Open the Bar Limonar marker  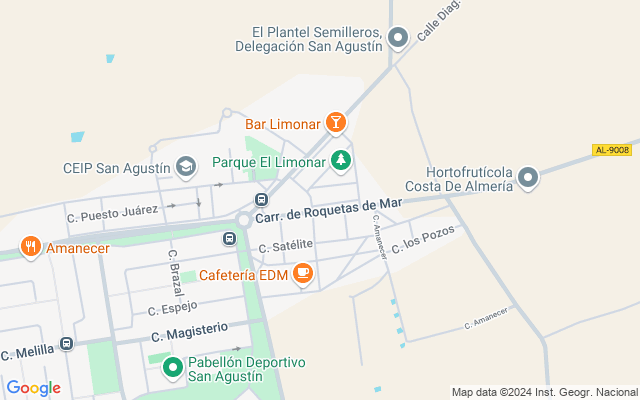335,124
